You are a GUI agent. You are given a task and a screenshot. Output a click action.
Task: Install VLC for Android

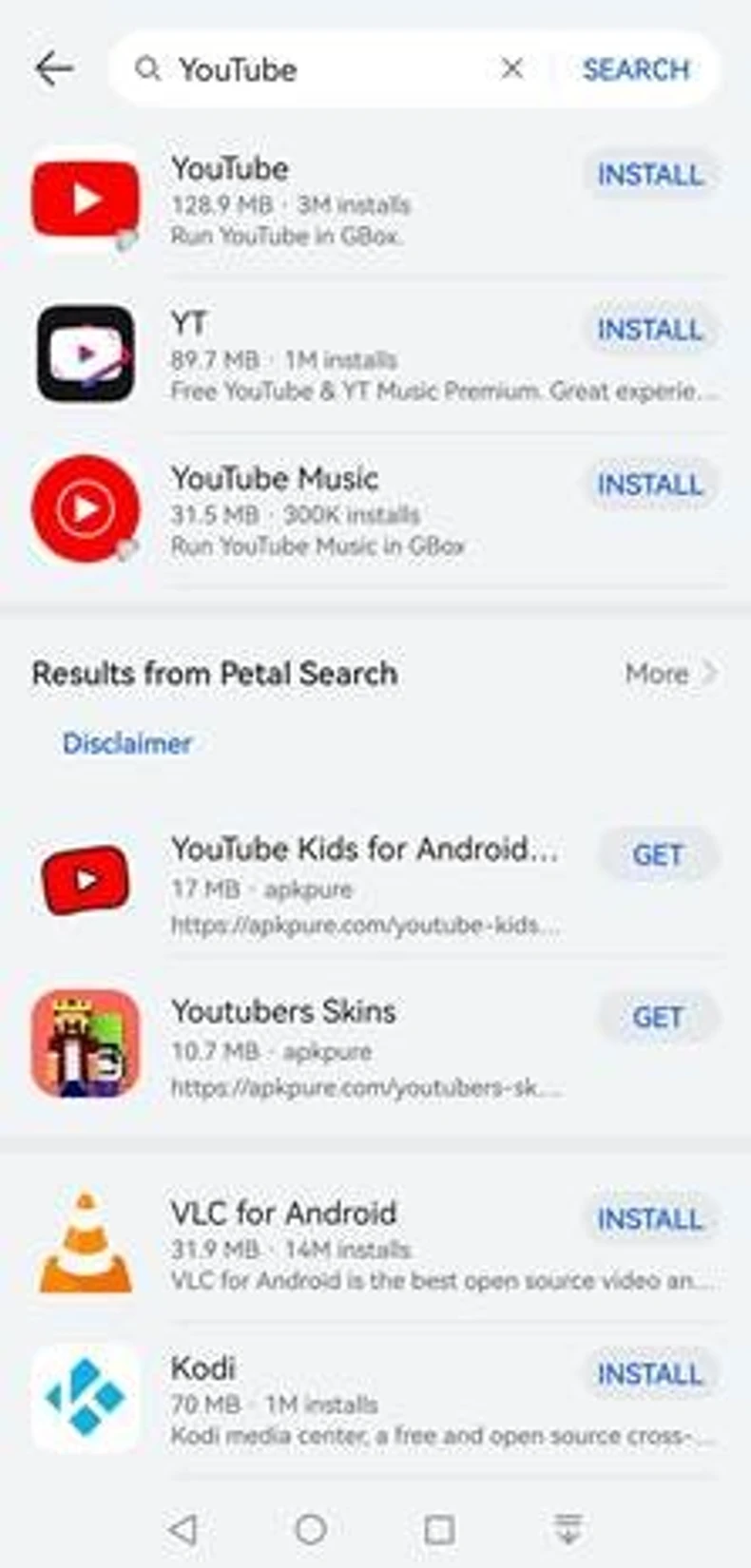click(x=649, y=1219)
